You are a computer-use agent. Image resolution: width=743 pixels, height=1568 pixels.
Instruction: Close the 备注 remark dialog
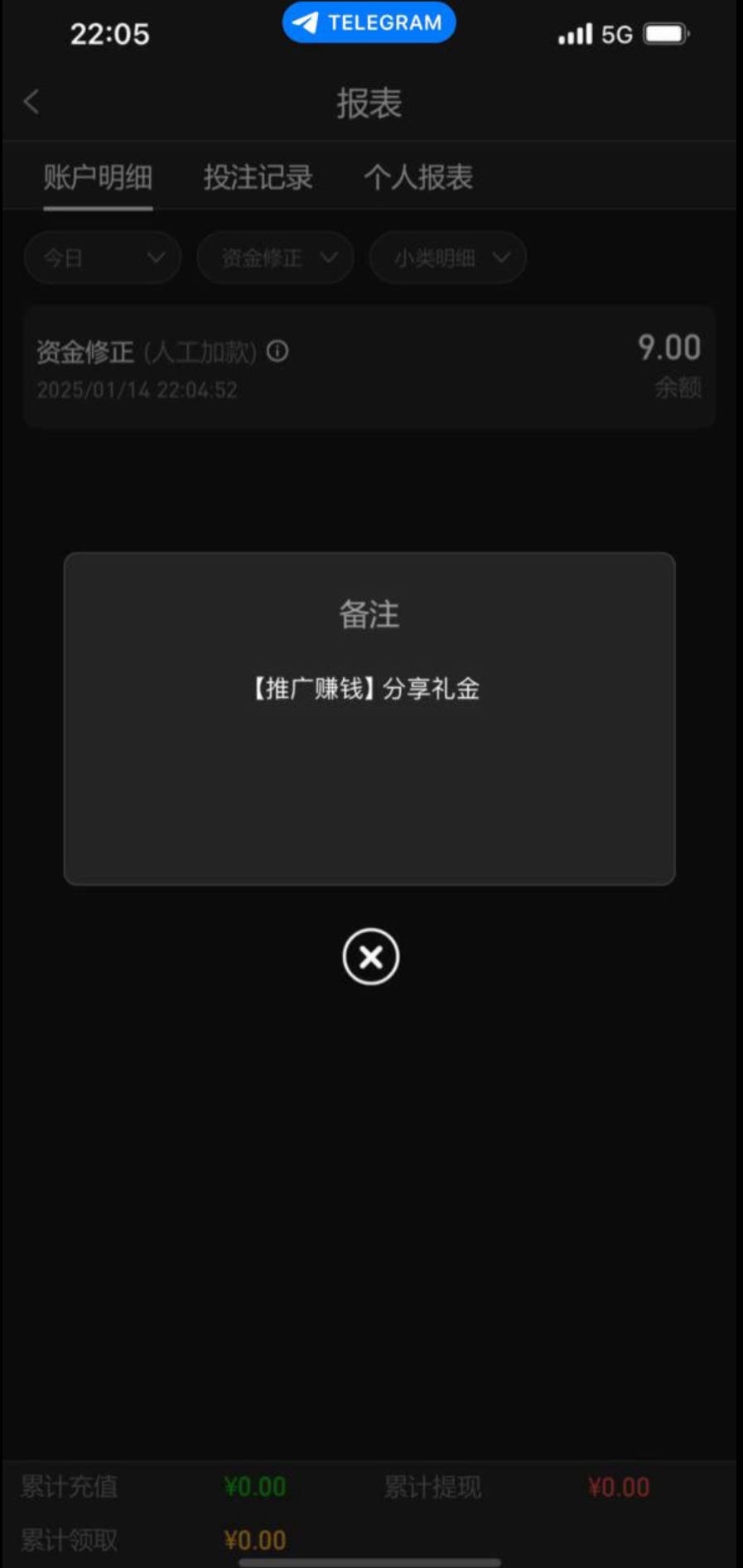(x=370, y=956)
